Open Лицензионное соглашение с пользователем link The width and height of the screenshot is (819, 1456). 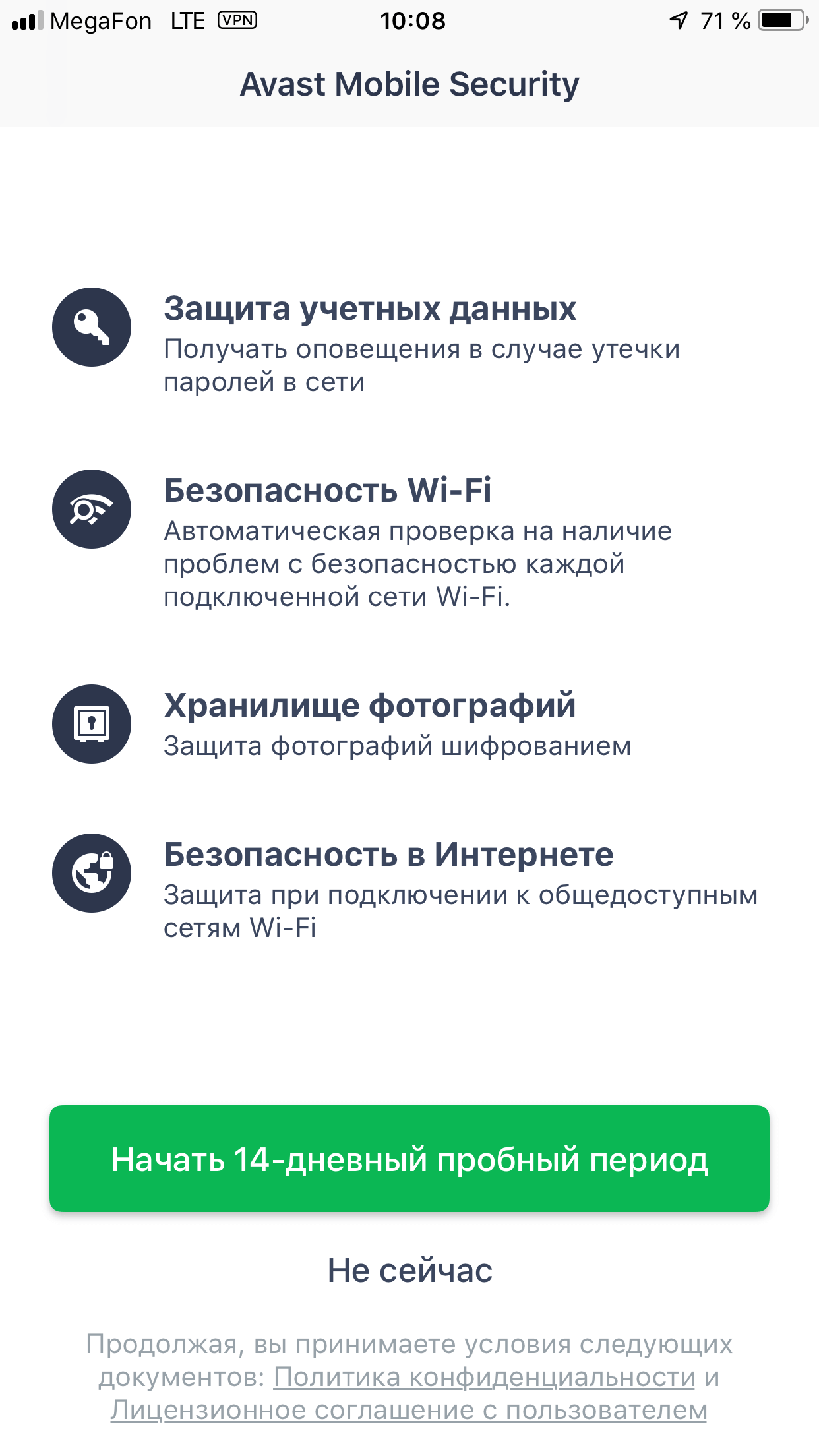coord(408,1410)
